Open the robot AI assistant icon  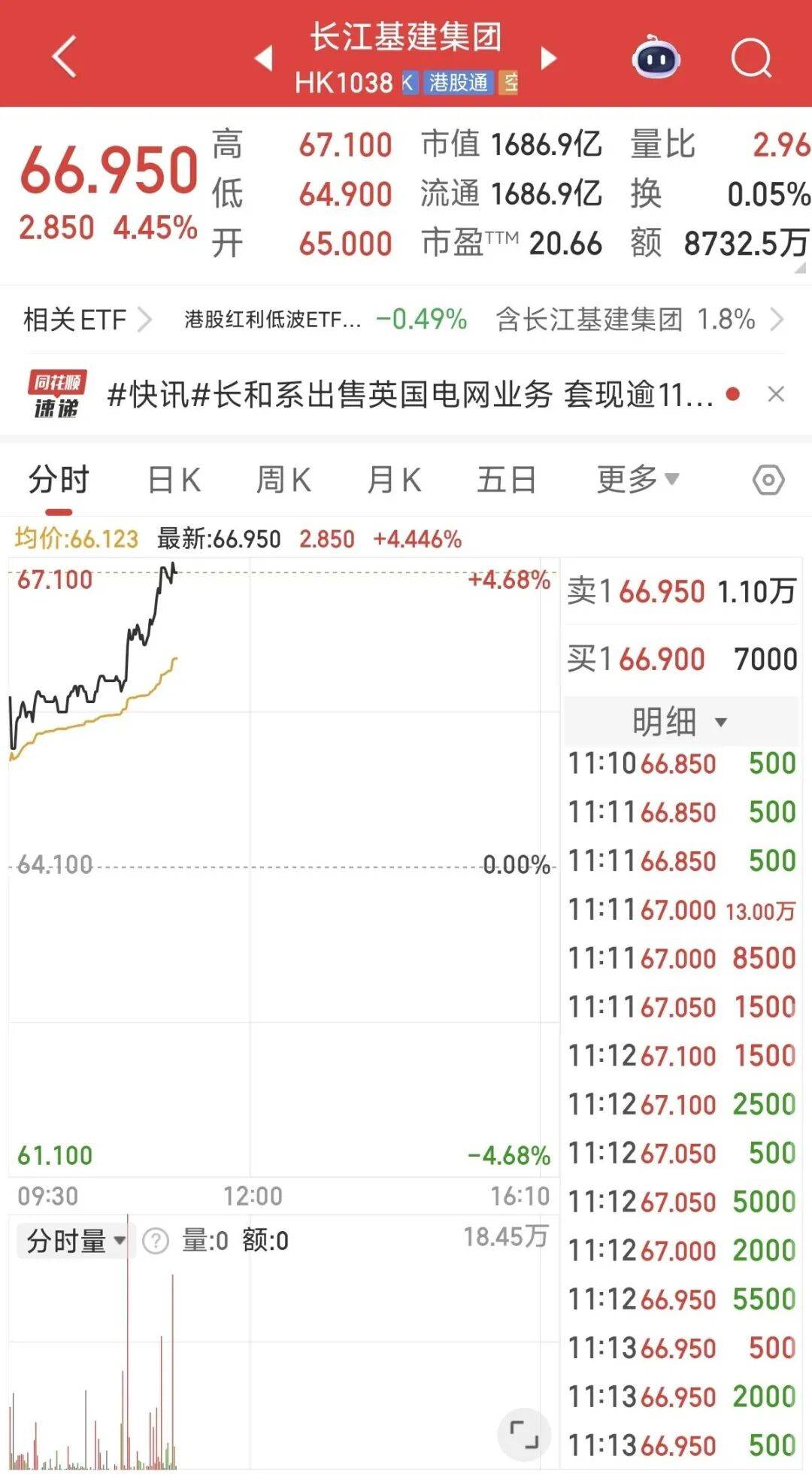pyautogui.click(x=656, y=58)
